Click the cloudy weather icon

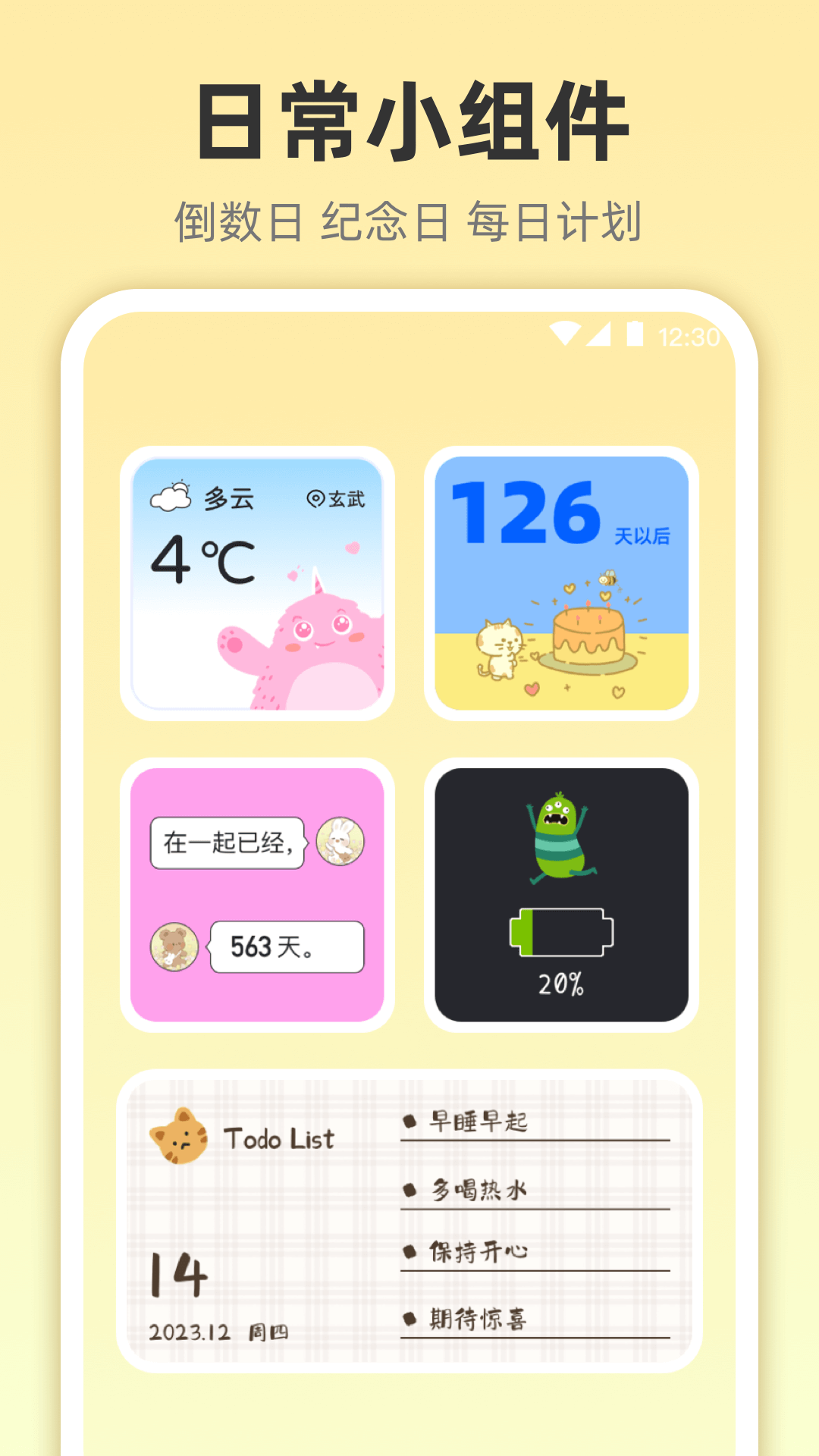pos(173,497)
